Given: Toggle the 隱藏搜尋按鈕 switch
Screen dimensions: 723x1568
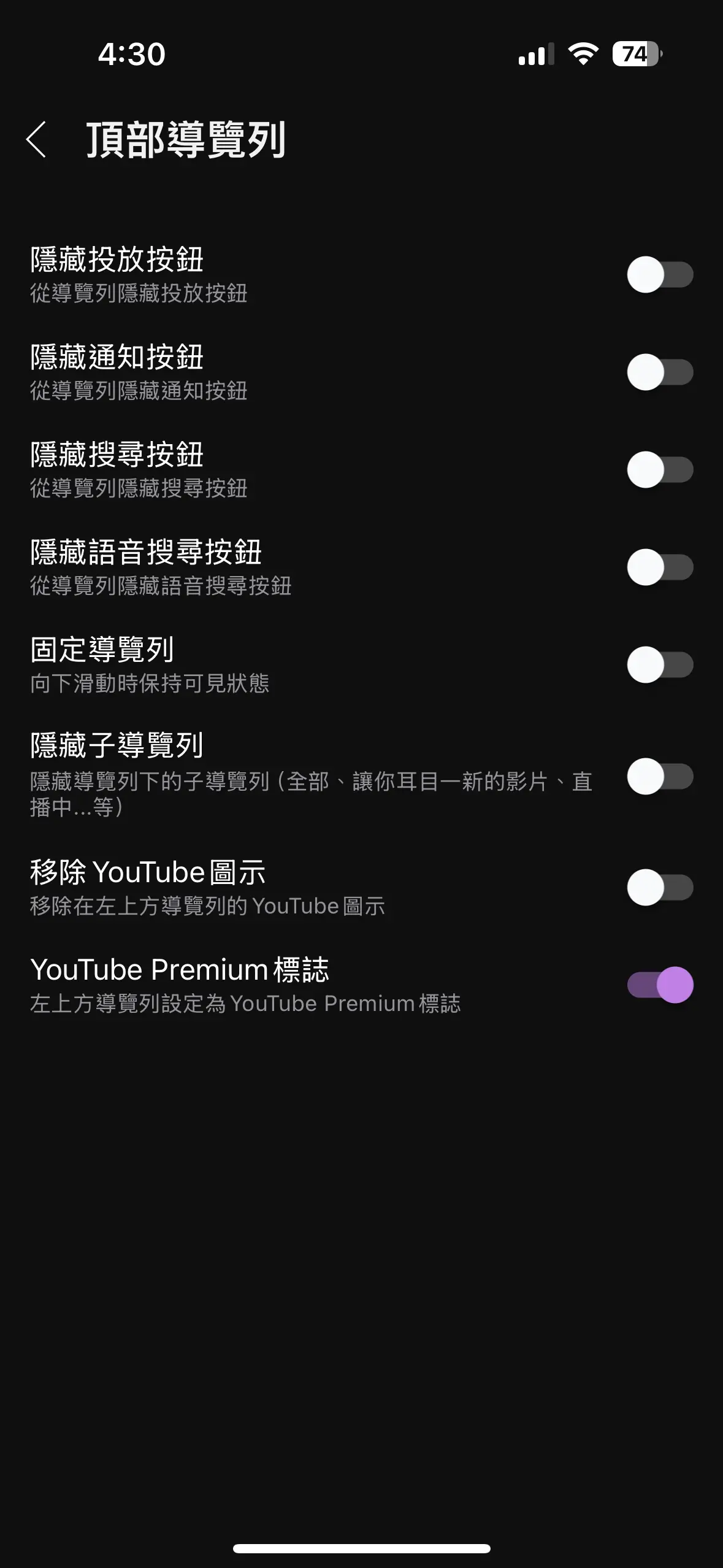Looking at the screenshot, I should pos(660,469).
